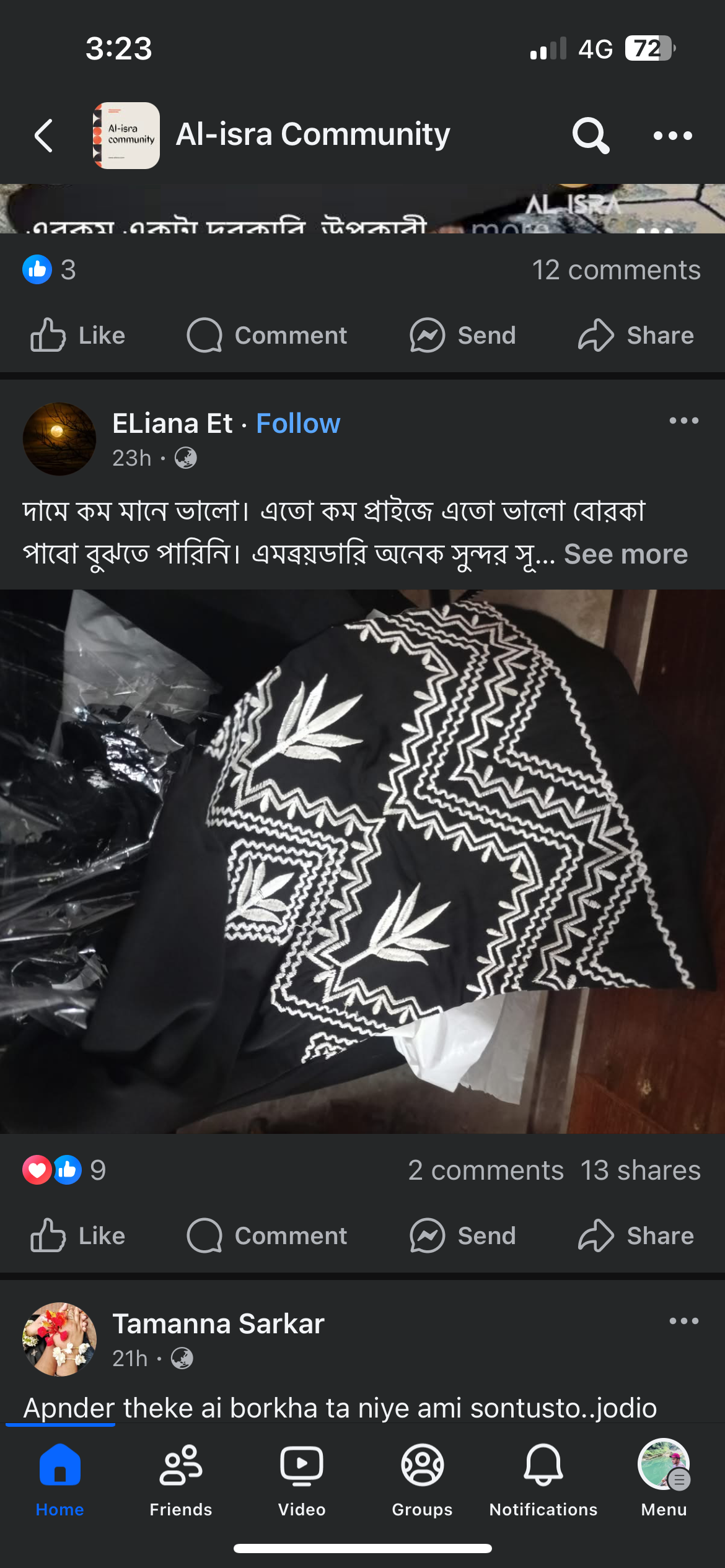Expand ELiana Et's post with See more
This screenshot has height=1568, width=725.
tap(625, 554)
